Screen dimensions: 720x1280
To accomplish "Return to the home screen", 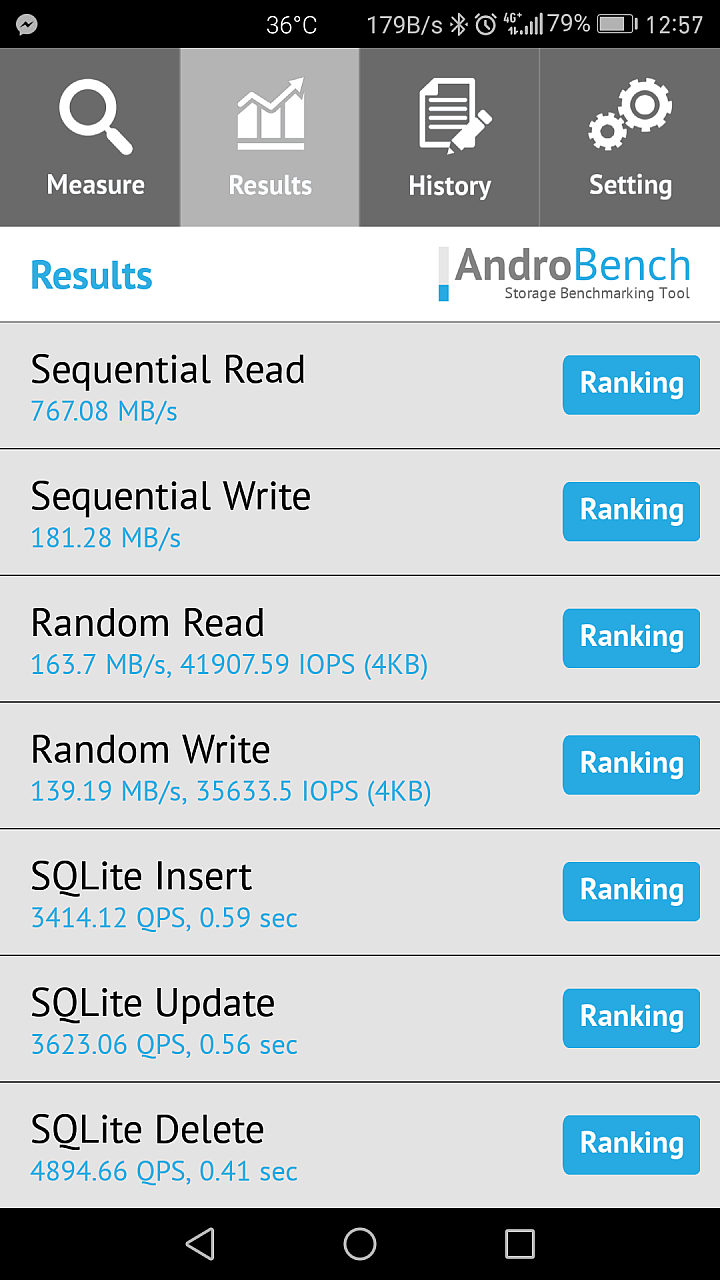I will 360,1244.
